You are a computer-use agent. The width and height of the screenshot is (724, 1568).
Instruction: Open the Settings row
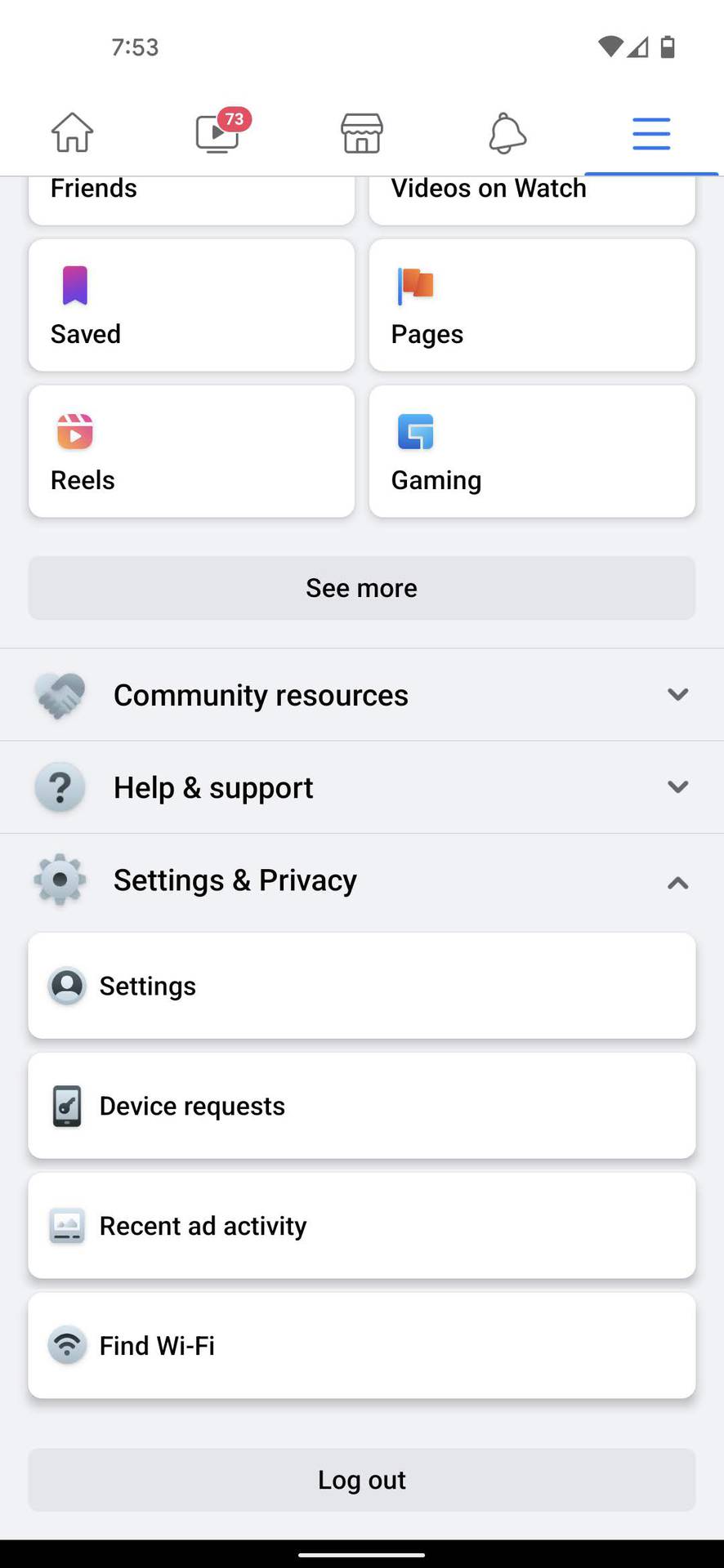coord(362,986)
